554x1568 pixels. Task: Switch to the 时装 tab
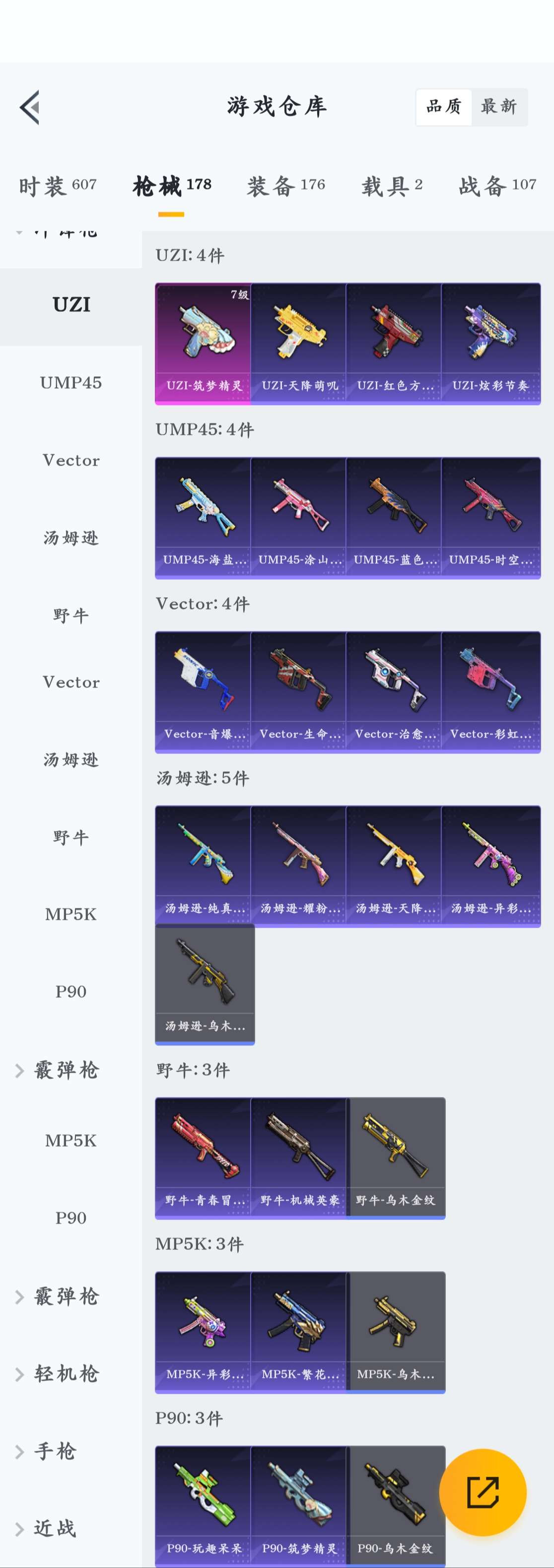(57, 185)
